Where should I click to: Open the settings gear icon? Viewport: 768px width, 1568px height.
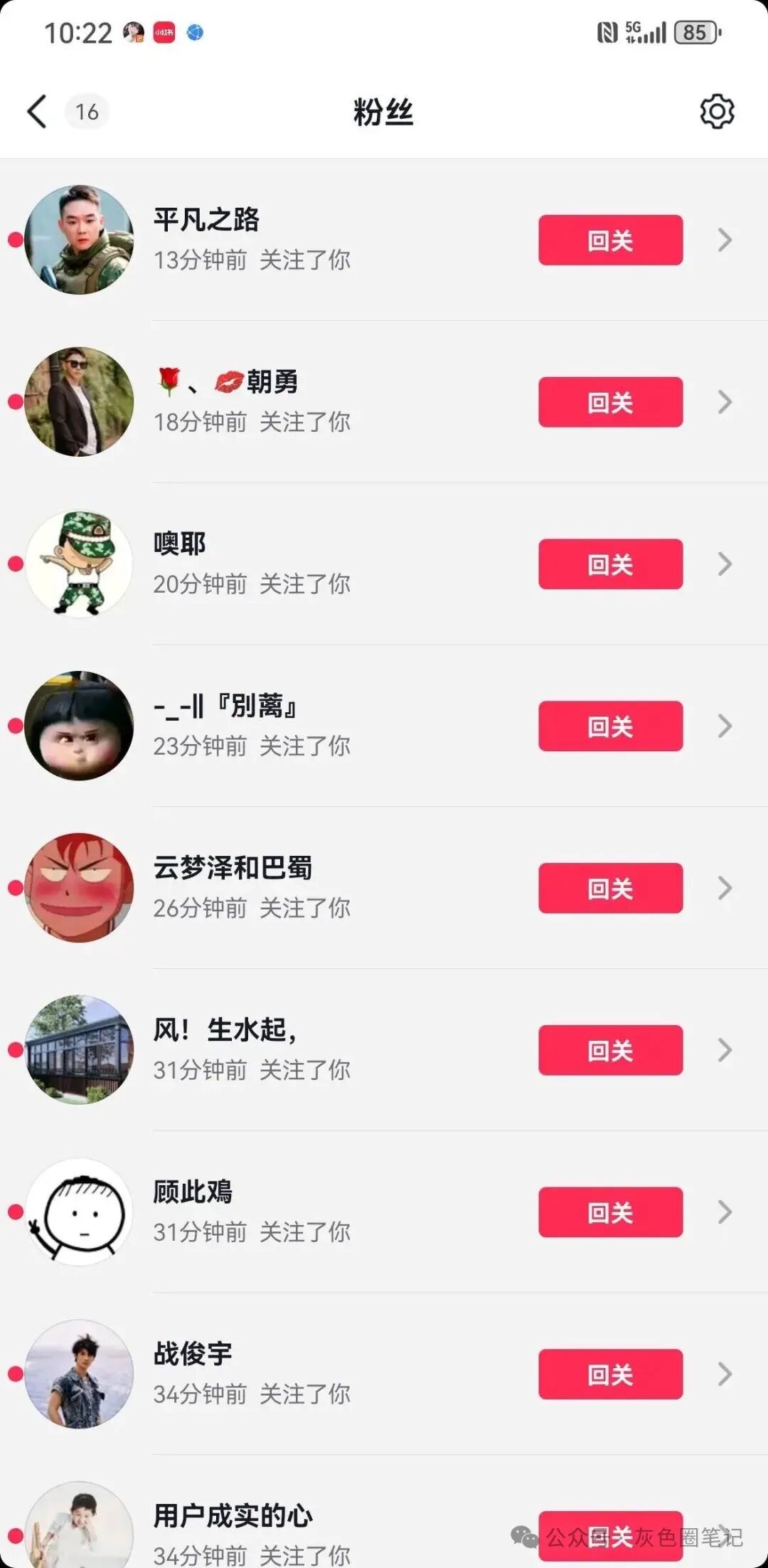tap(716, 112)
